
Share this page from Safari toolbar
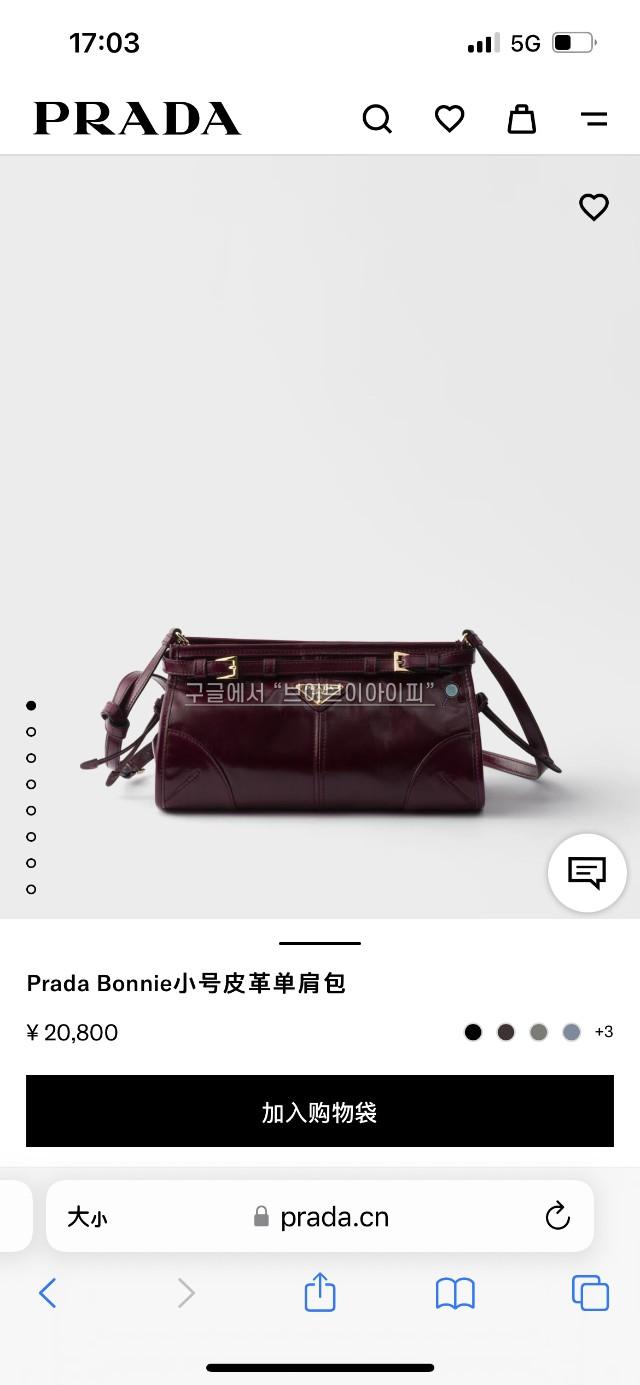(x=320, y=1292)
